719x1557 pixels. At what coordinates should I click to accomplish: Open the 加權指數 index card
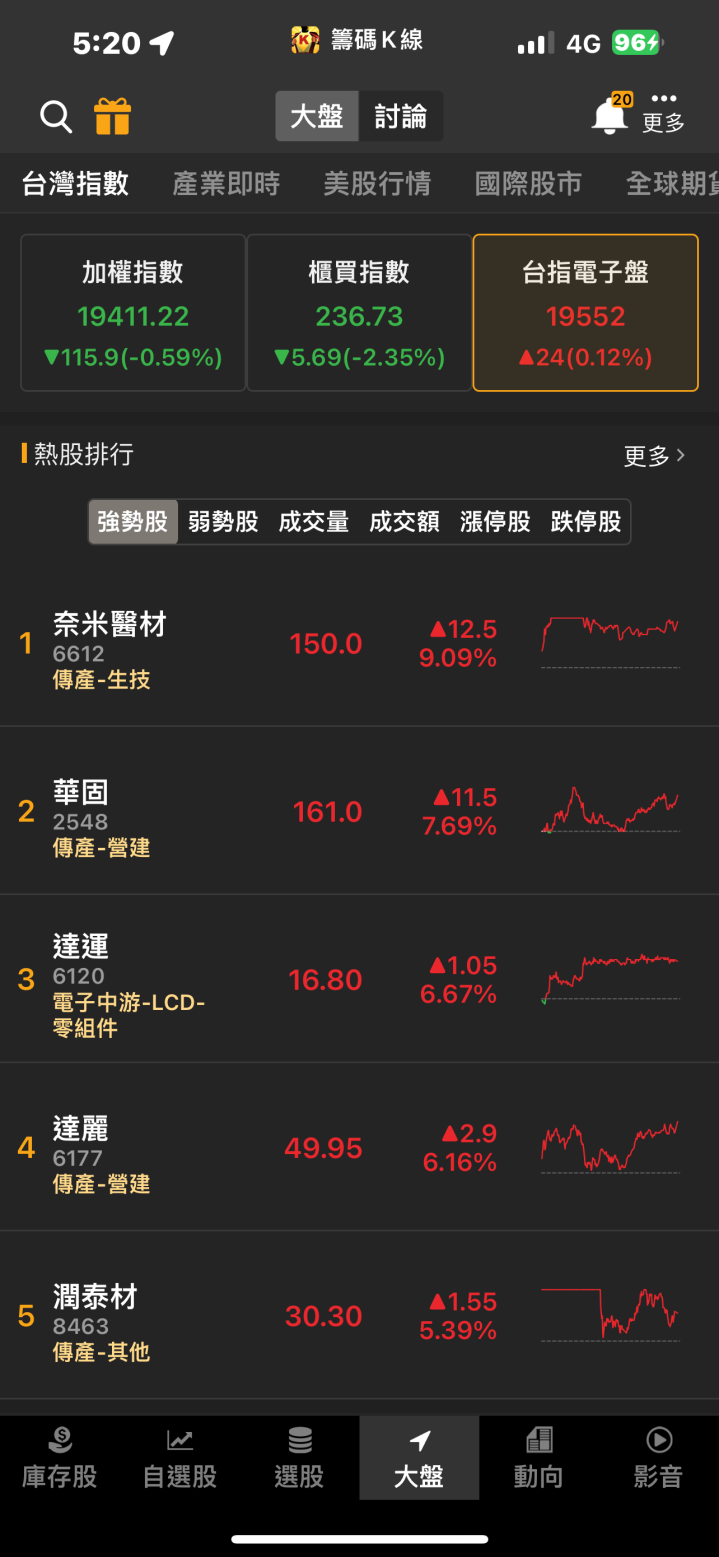133,313
